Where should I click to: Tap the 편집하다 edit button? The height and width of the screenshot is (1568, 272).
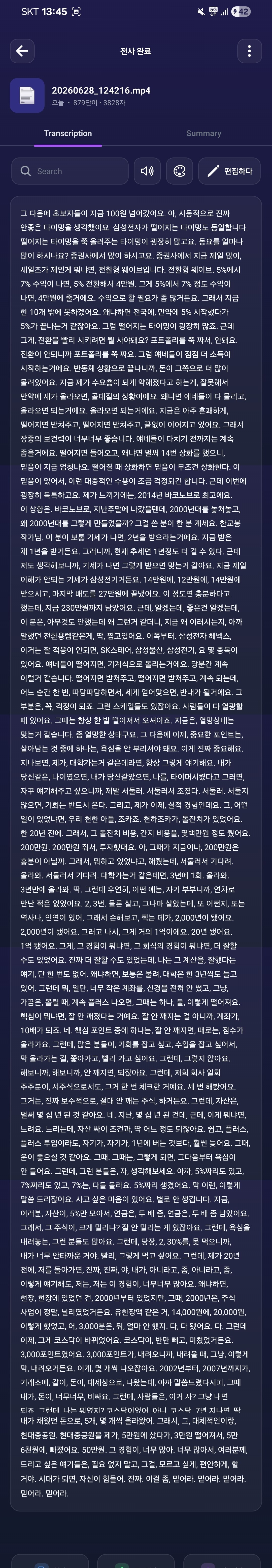229,171
